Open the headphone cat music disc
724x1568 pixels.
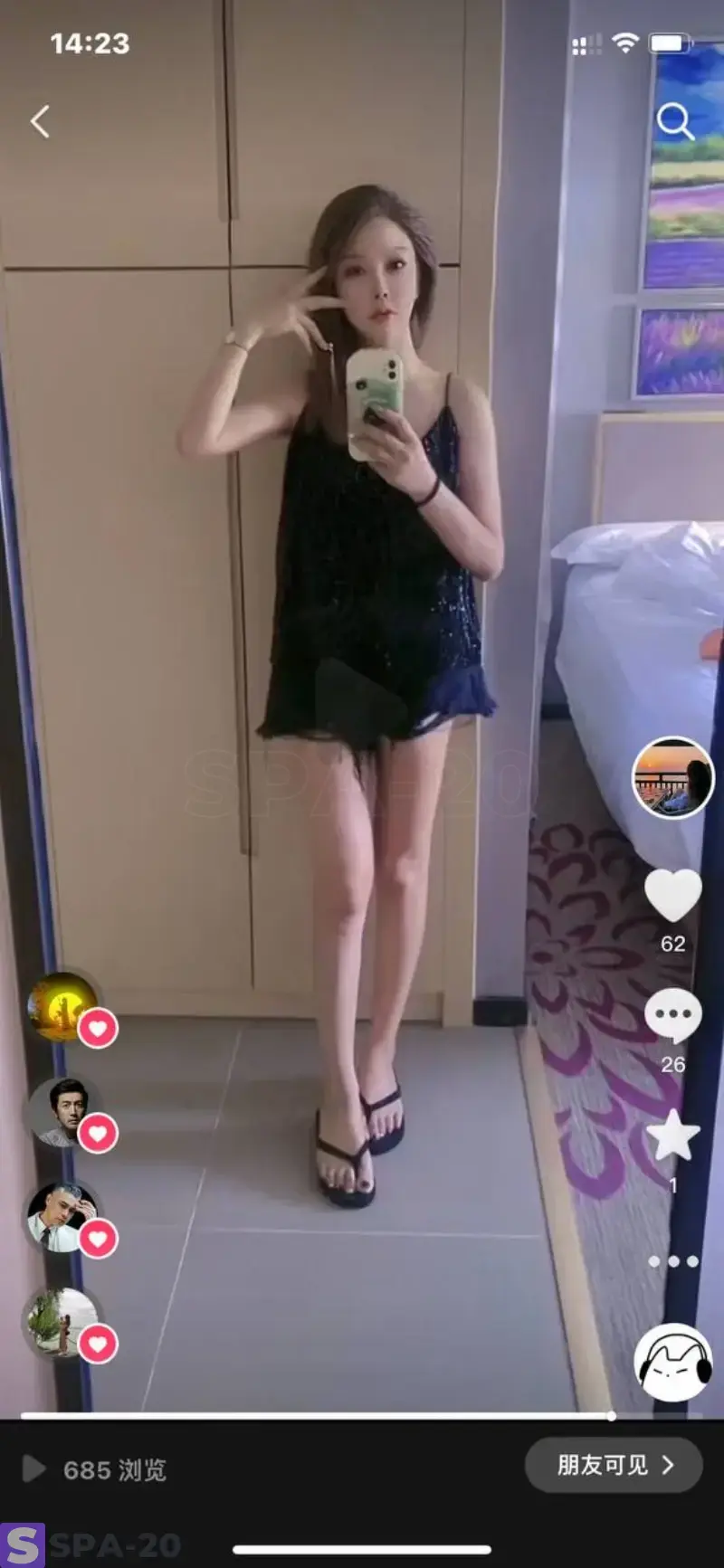672,1362
